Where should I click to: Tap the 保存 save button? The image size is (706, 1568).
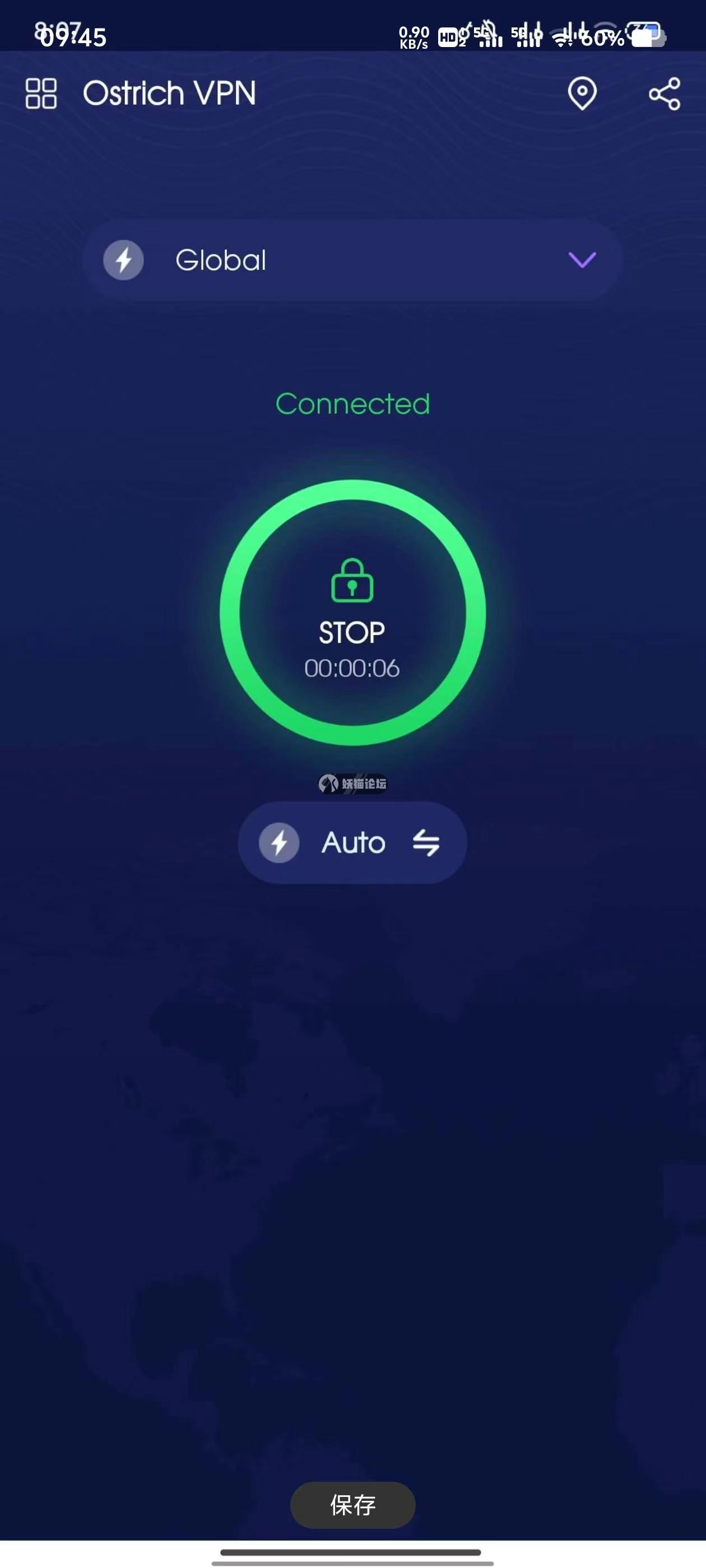(x=352, y=1505)
